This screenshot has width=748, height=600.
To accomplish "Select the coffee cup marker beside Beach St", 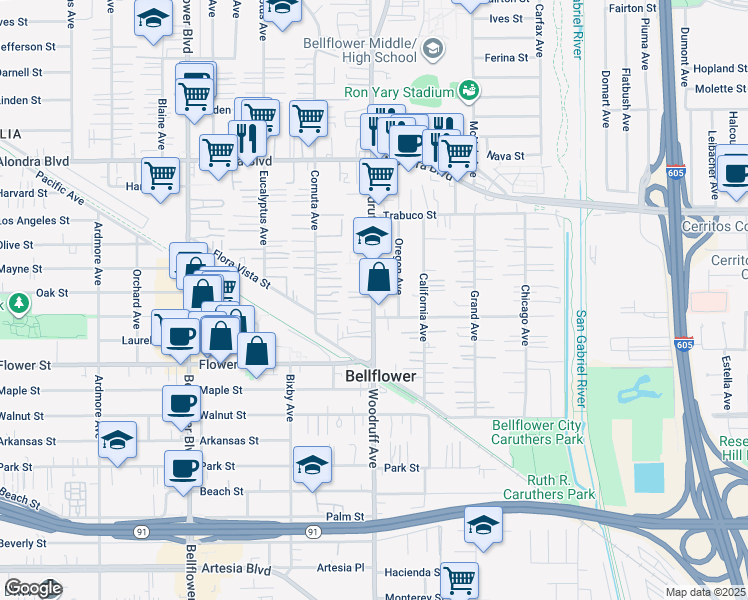I will [x=183, y=468].
